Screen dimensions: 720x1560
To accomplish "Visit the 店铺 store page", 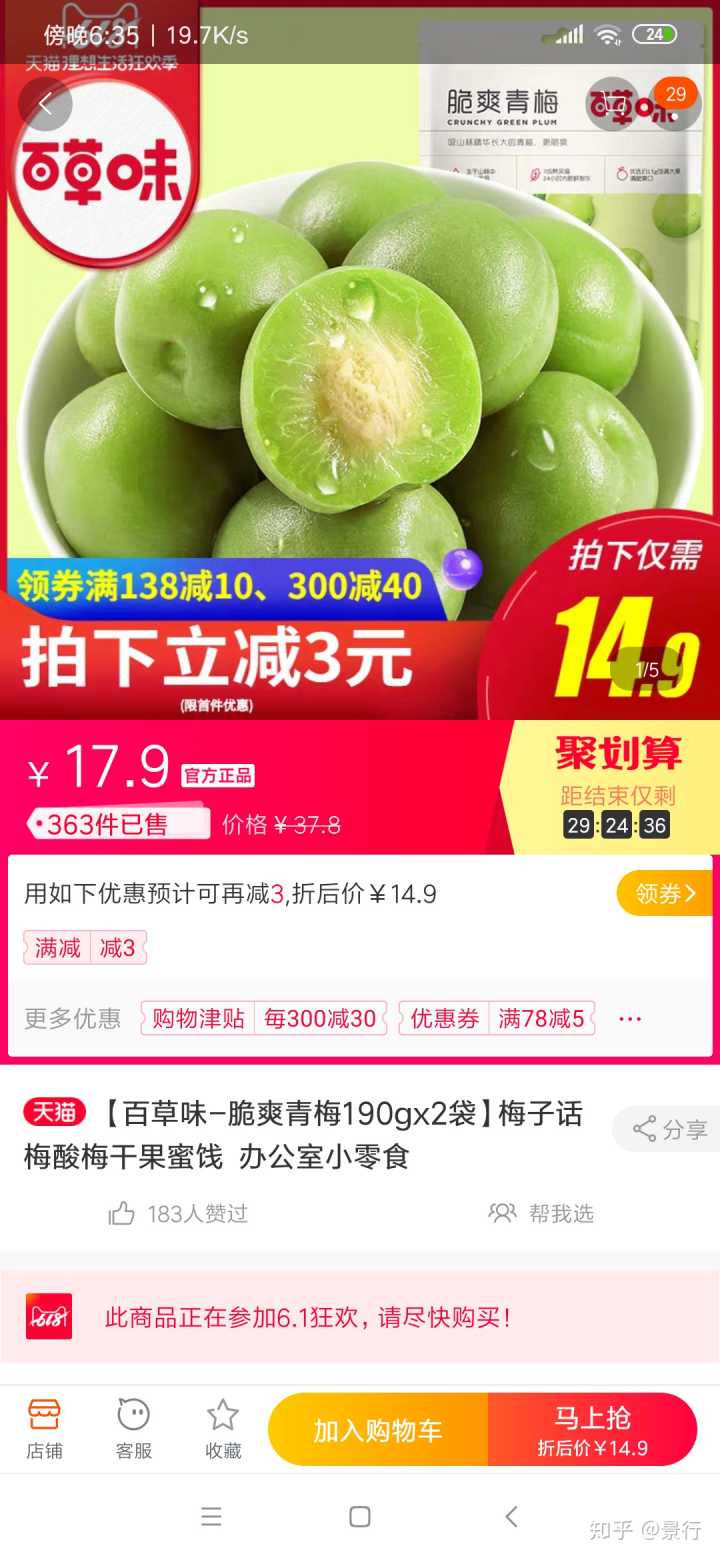I will (x=44, y=1429).
